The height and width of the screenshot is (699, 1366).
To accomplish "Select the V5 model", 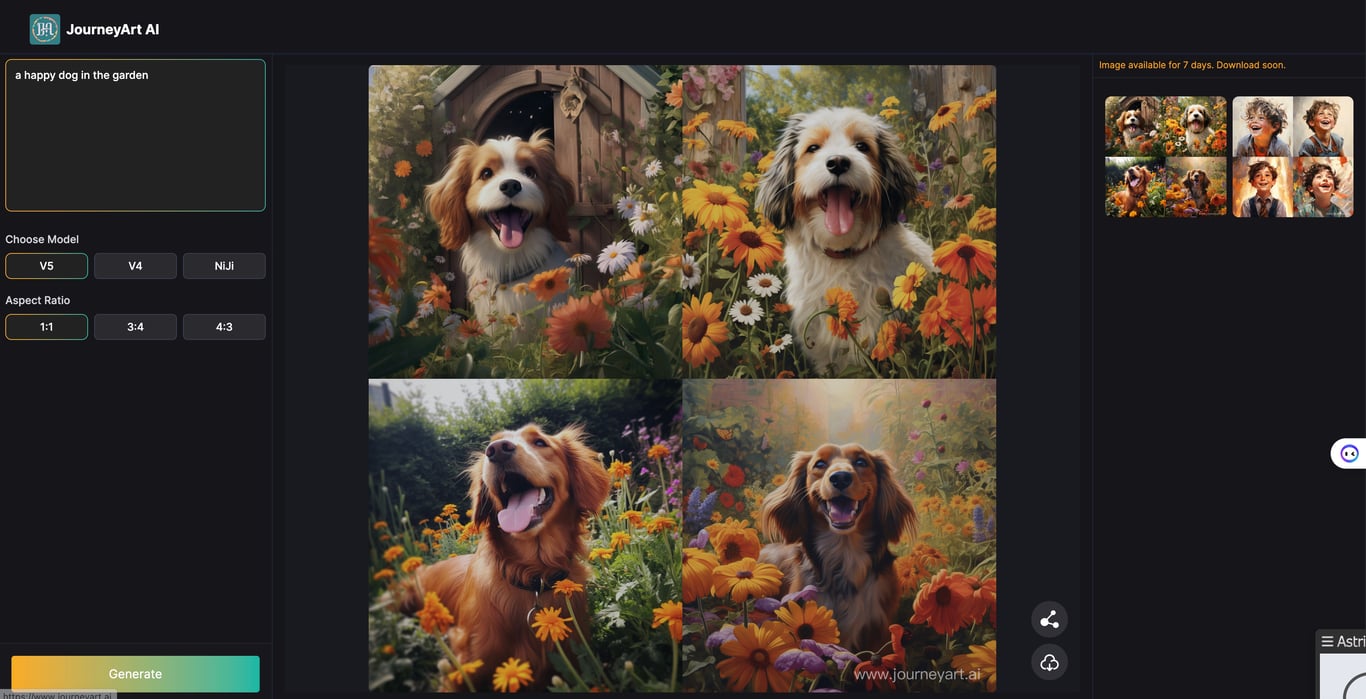I will coord(46,266).
